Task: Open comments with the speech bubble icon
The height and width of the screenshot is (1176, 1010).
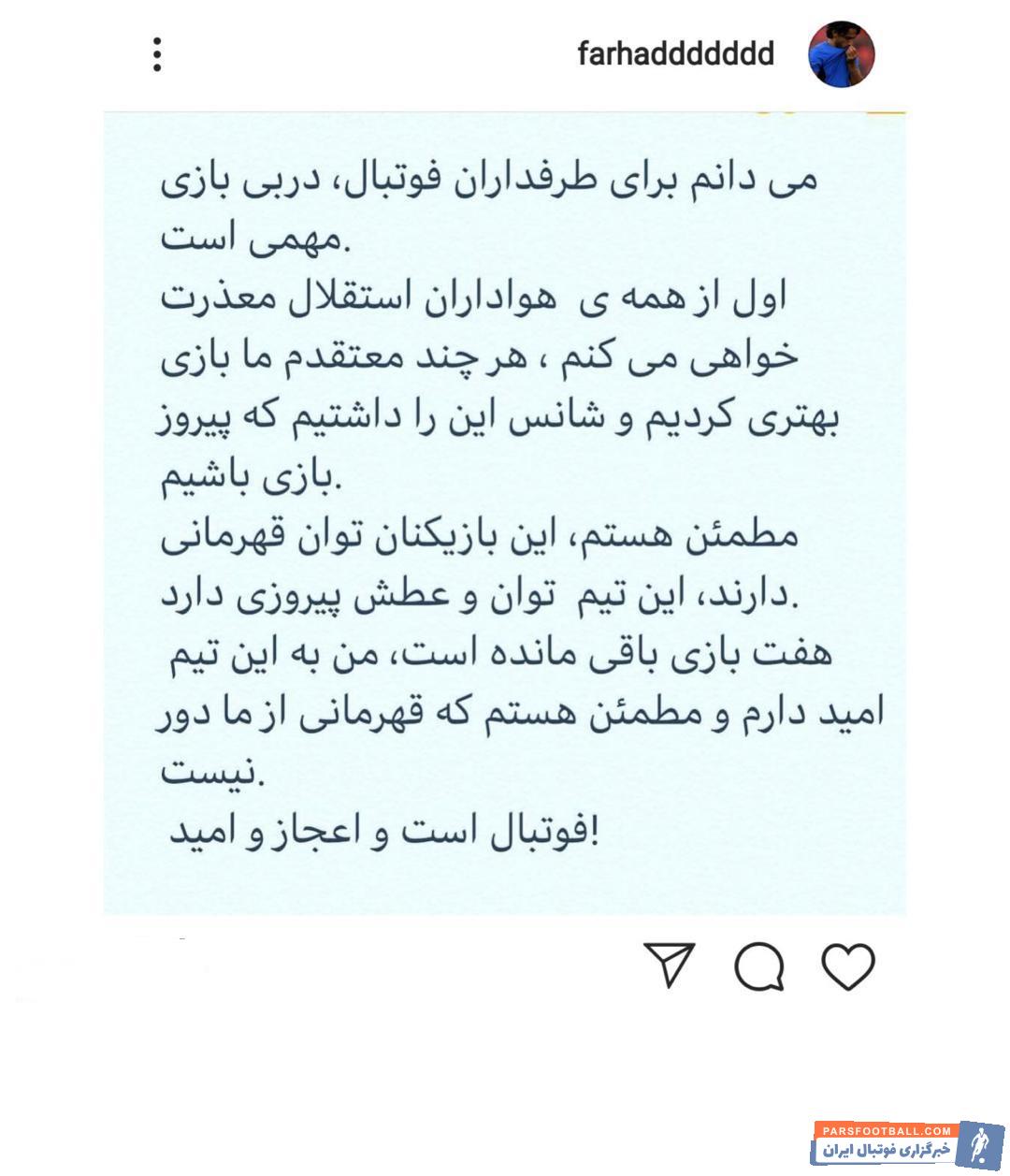Action: (758, 966)
